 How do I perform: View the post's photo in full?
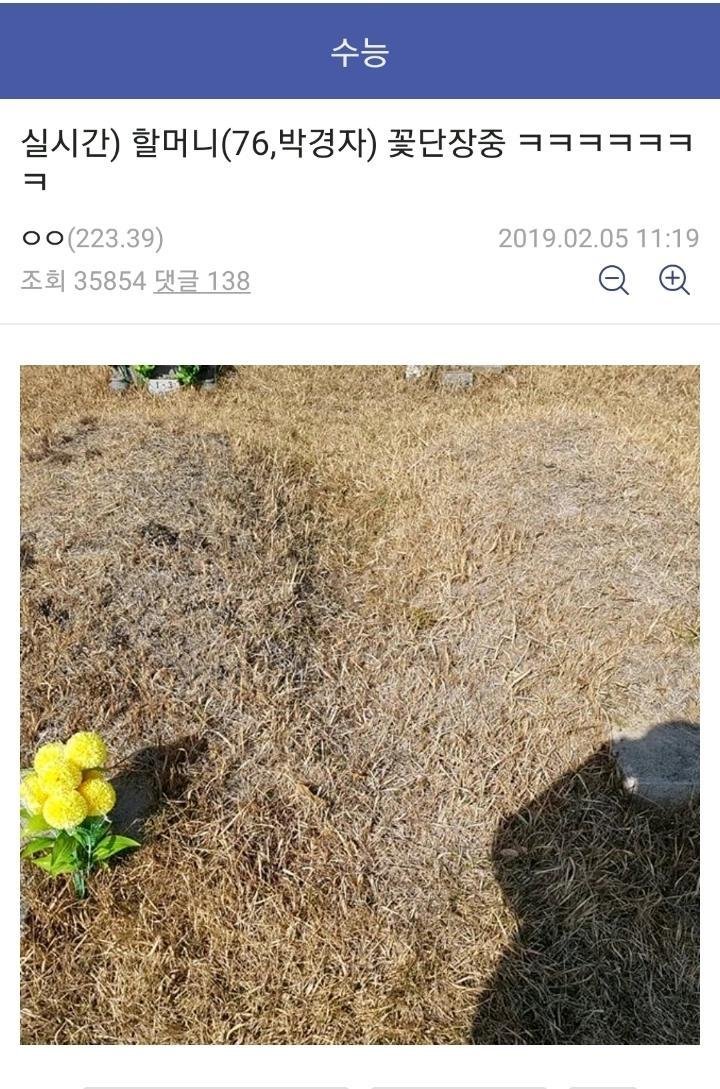(360, 704)
